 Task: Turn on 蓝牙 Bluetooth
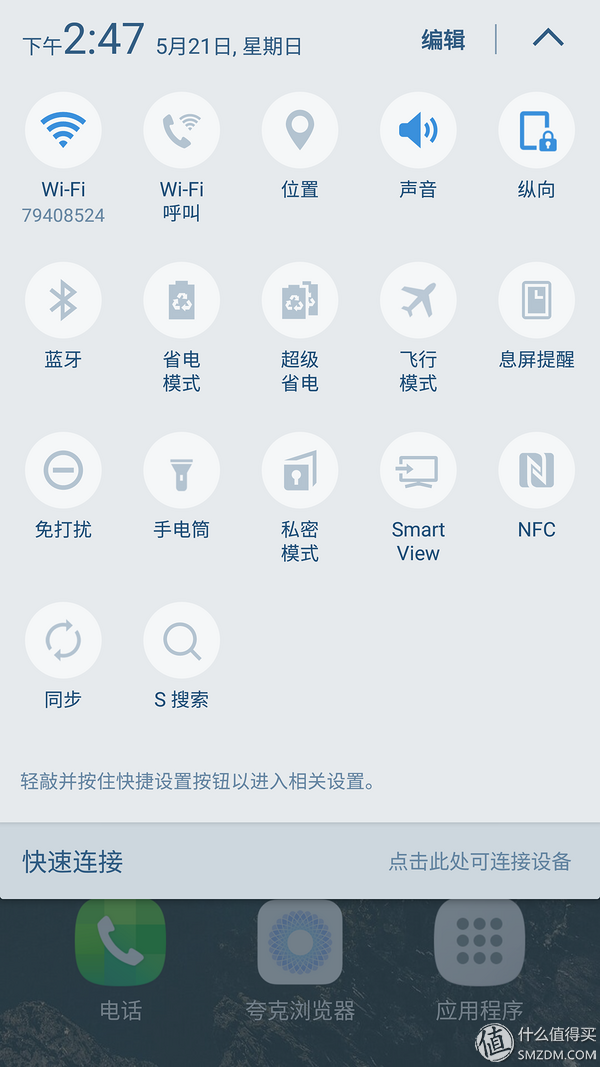click(x=63, y=301)
